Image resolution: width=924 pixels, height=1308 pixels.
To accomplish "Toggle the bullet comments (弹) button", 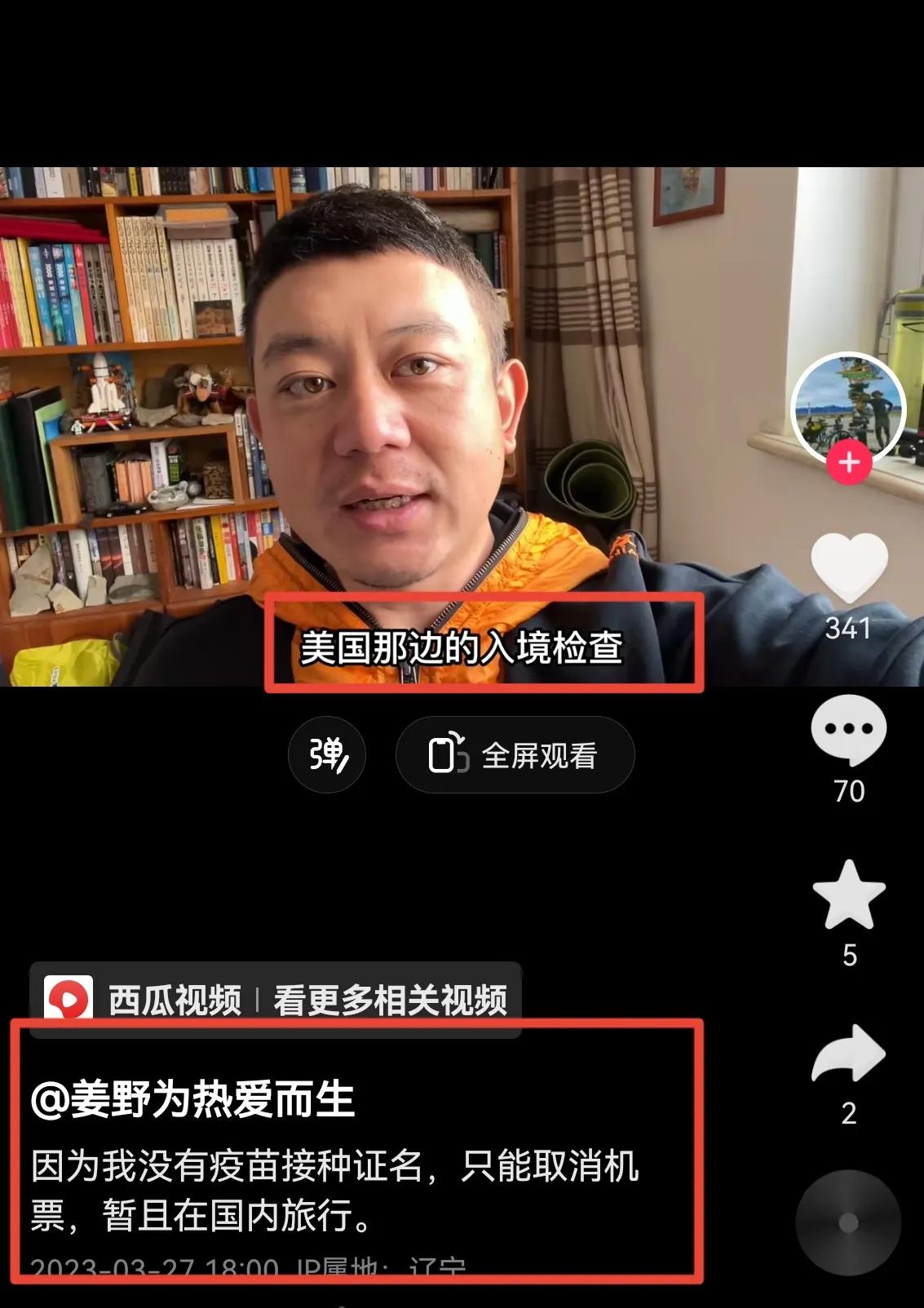I will 327,755.
